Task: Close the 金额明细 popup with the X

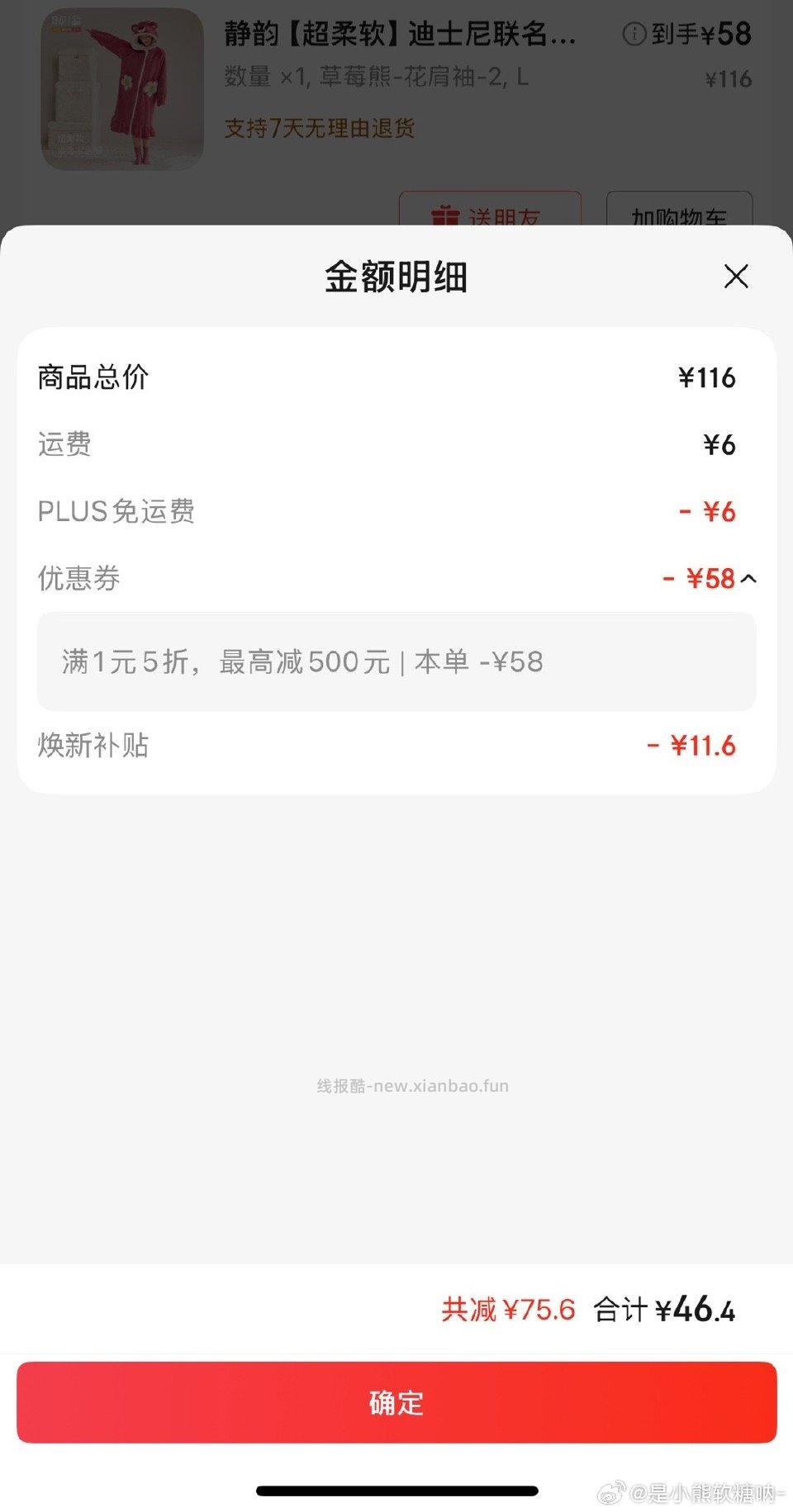Action: pyautogui.click(x=735, y=277)
